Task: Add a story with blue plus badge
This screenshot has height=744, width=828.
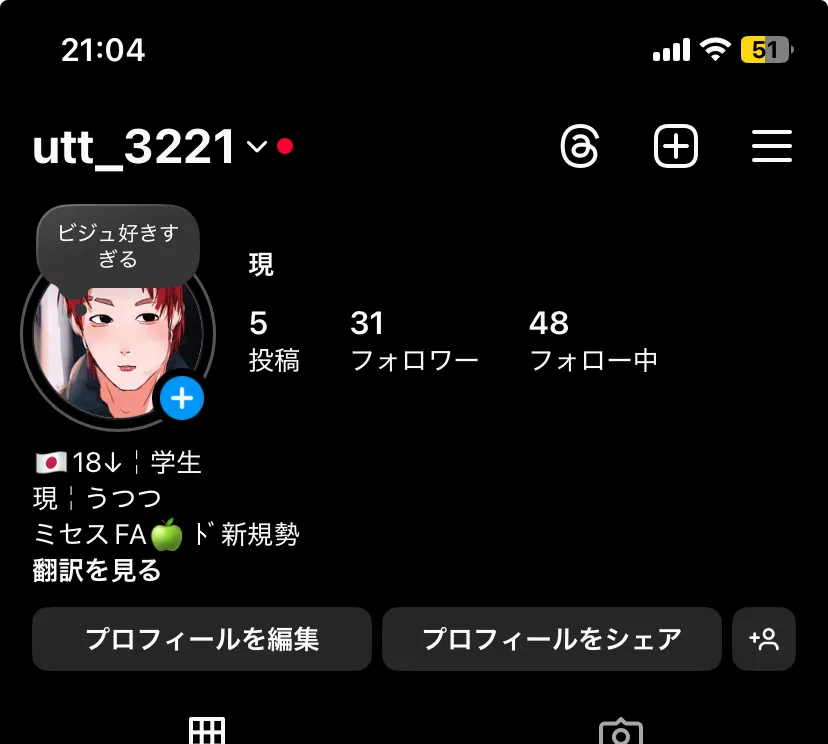Action: pyautogui.click(x=182, y=399)
